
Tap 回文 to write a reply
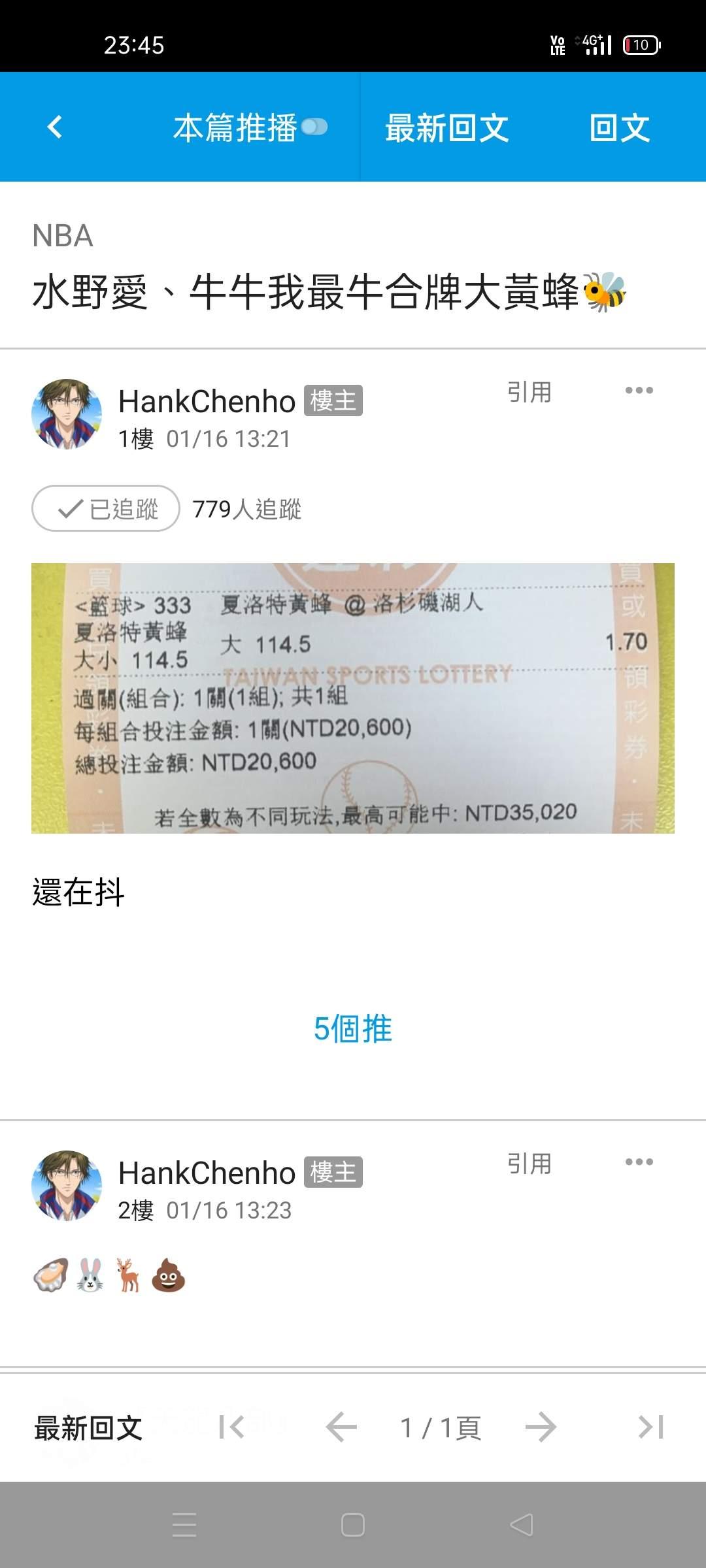tap(619, 127)
